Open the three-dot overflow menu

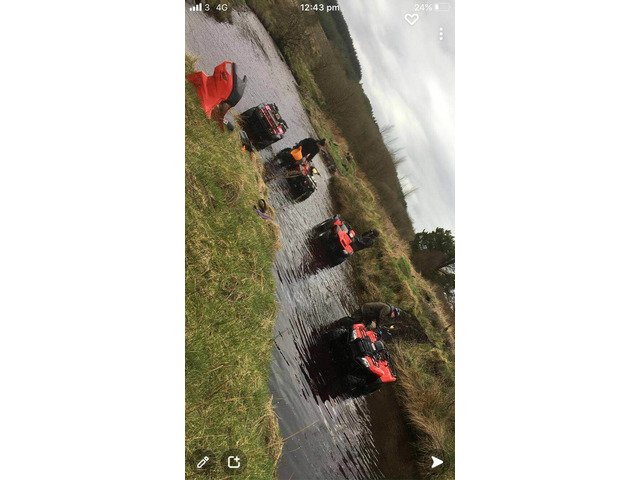coord(440,34)
